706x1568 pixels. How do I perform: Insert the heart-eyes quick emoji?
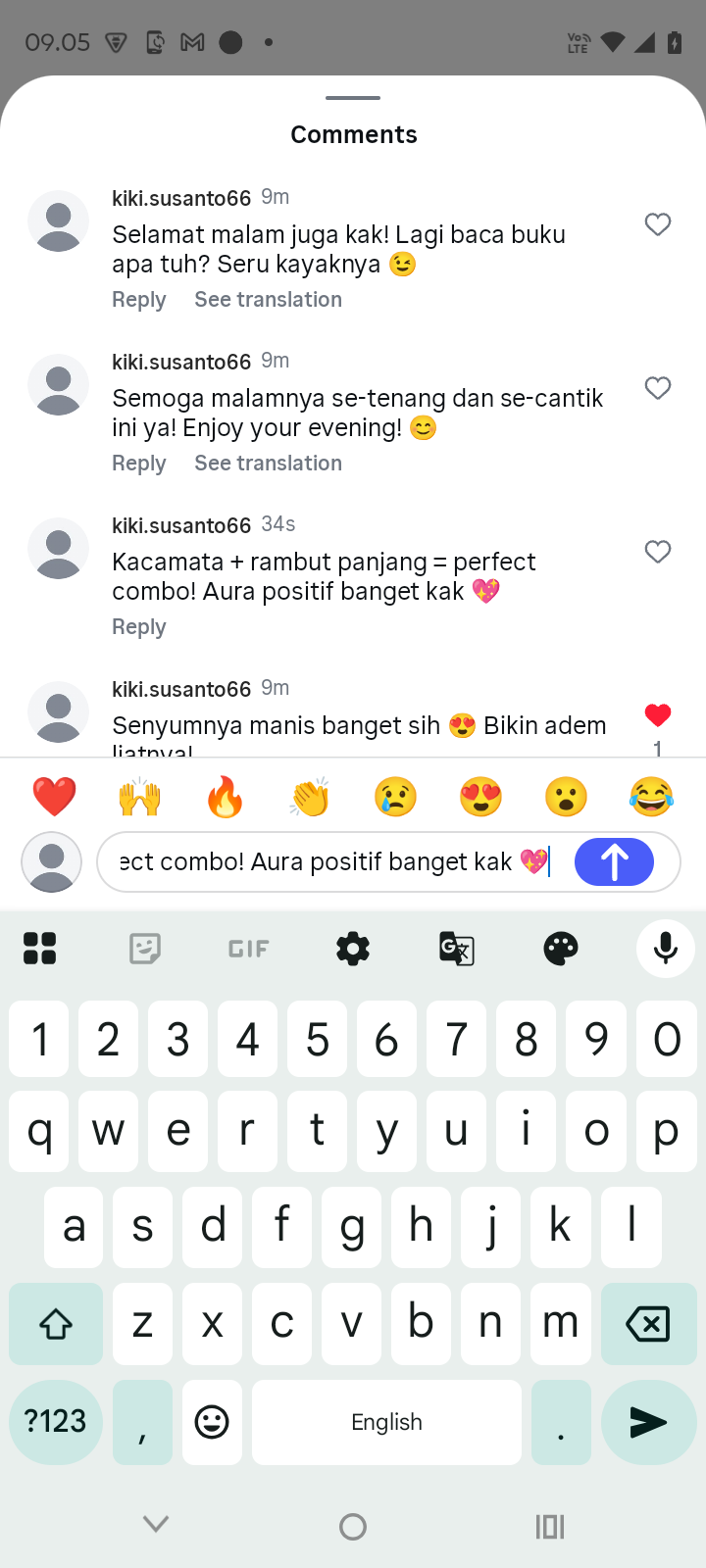[480, 797]
